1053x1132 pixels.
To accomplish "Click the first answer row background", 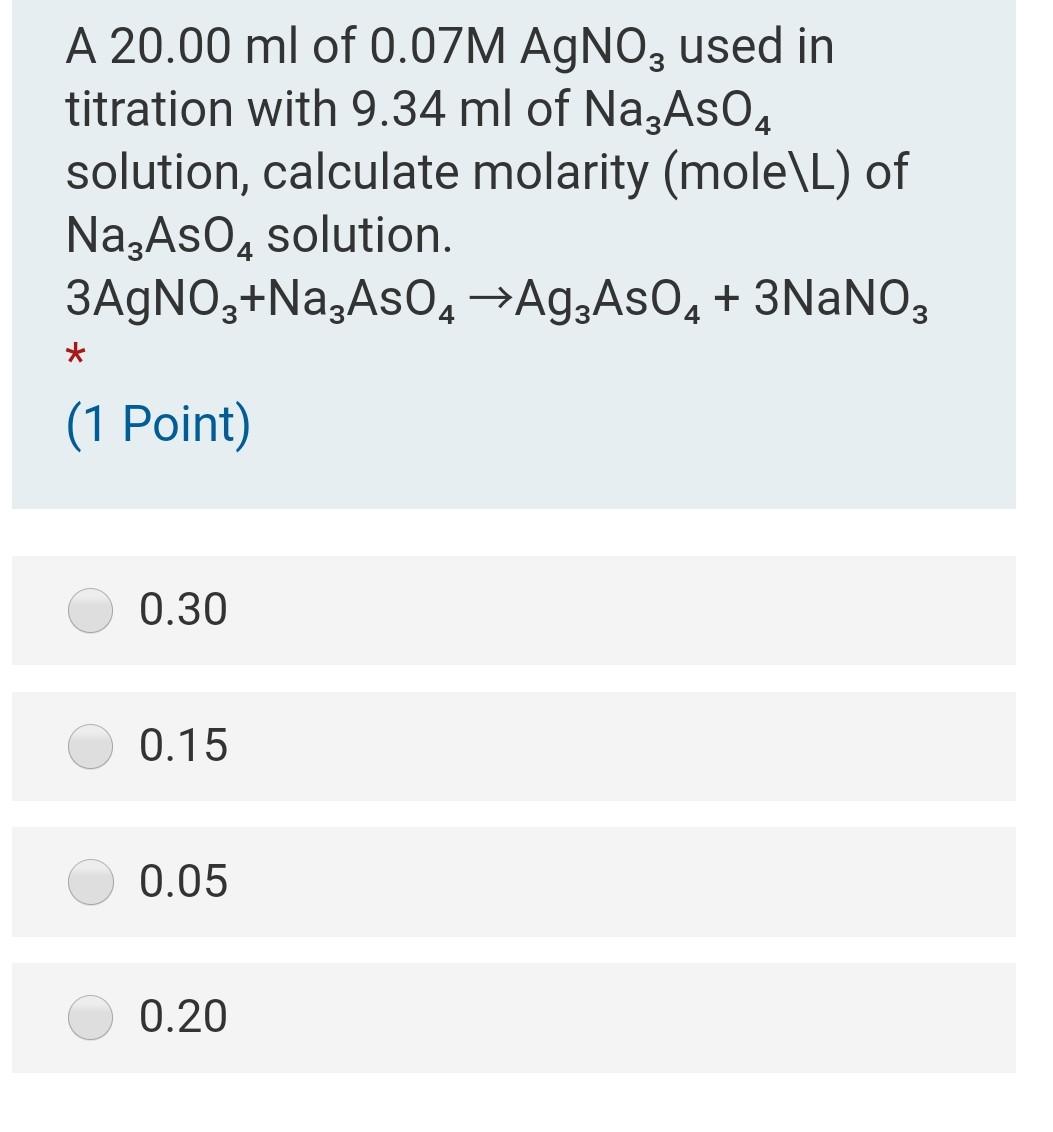I will (600, 610).
